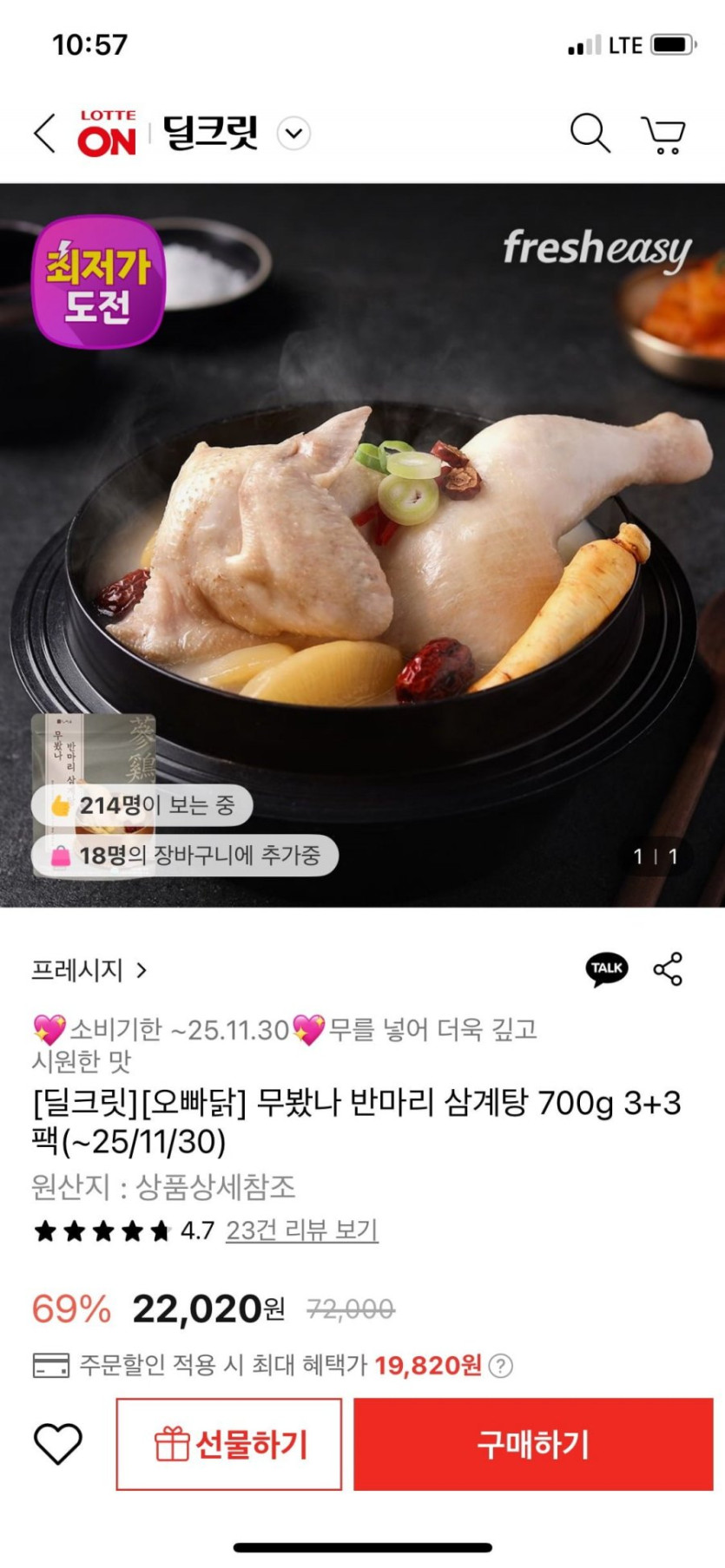Viewport: 725px width, 1568px height.
Task: Open the 딜크릿 category dropdown
Action: click(293, 134)
